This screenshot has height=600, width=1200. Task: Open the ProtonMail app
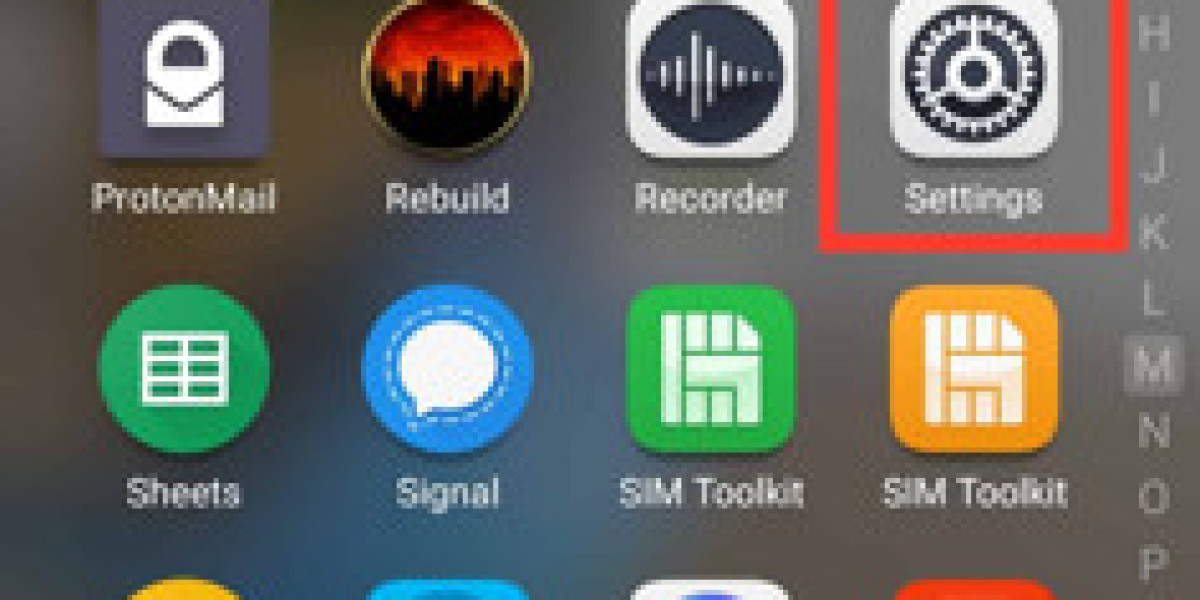(184, 78)
